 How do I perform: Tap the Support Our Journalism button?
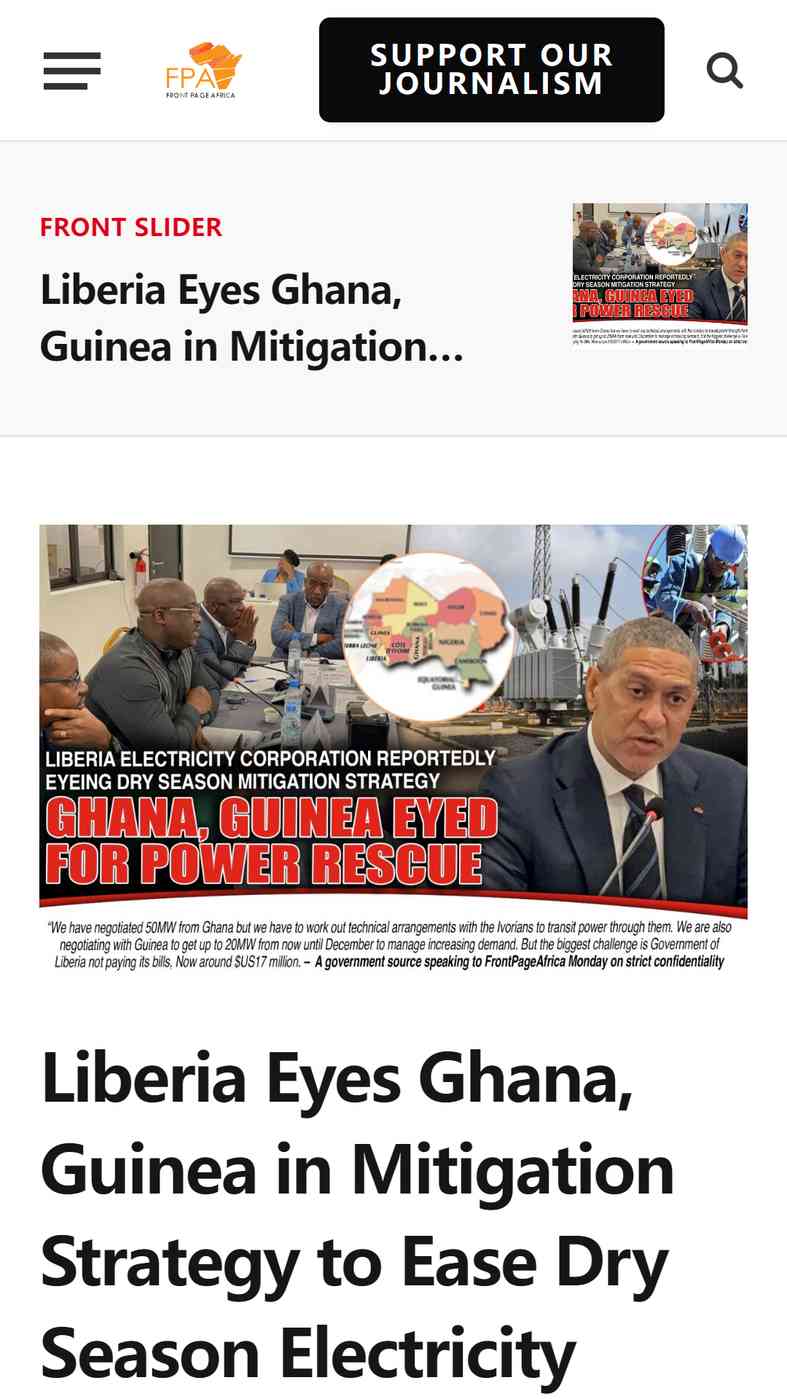[x=491, y=70]
